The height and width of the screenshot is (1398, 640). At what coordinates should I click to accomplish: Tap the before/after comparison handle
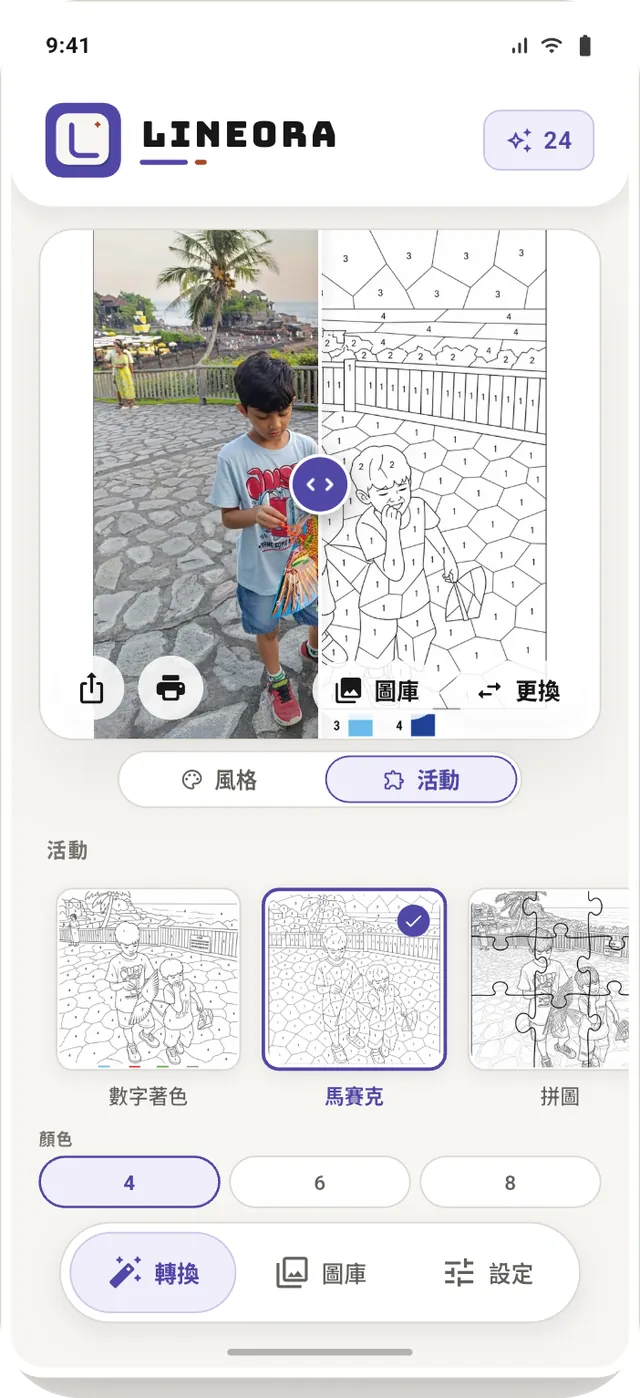click(x=320, y=485)
